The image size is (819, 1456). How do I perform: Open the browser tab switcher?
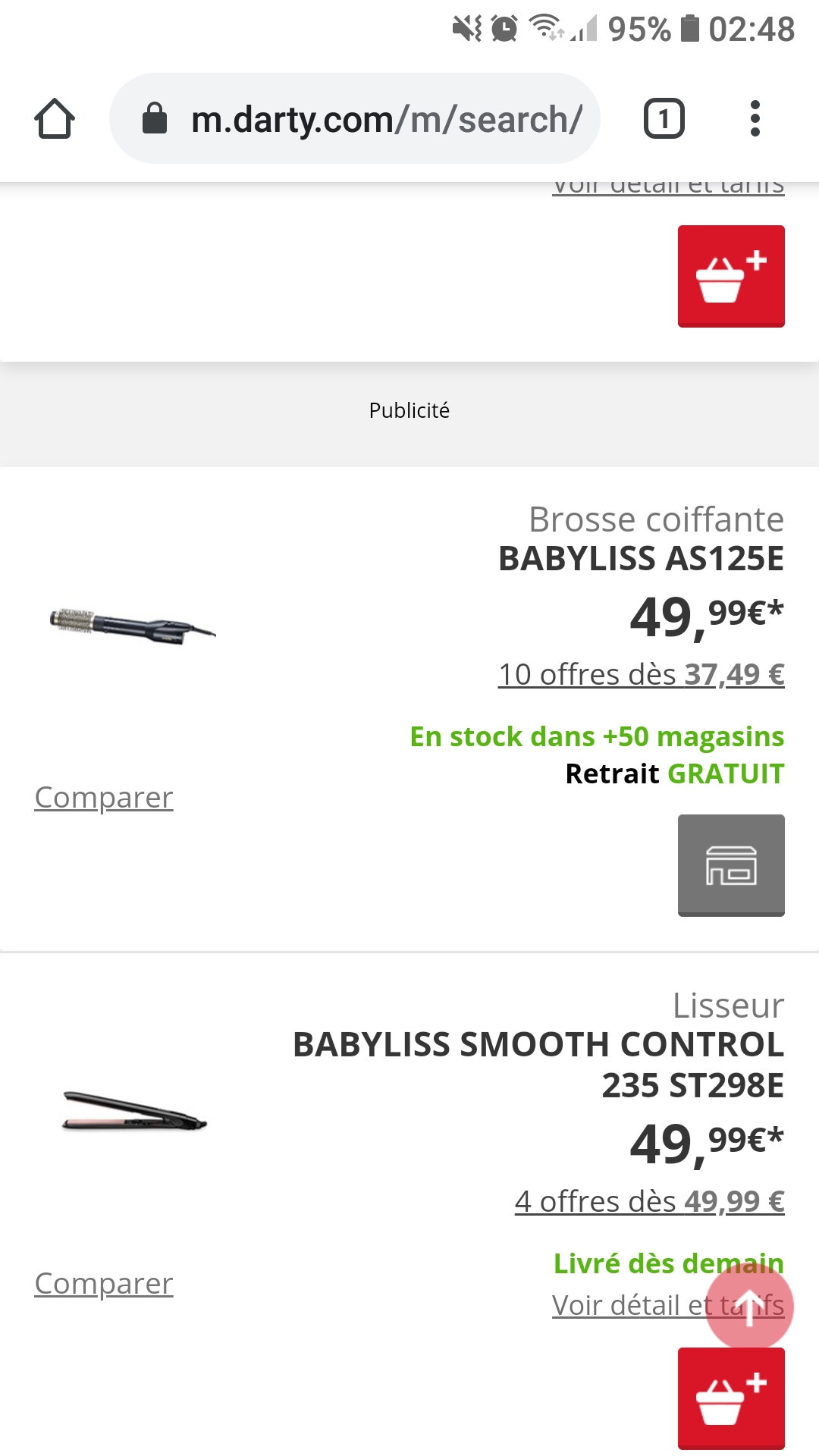point(664,119)
